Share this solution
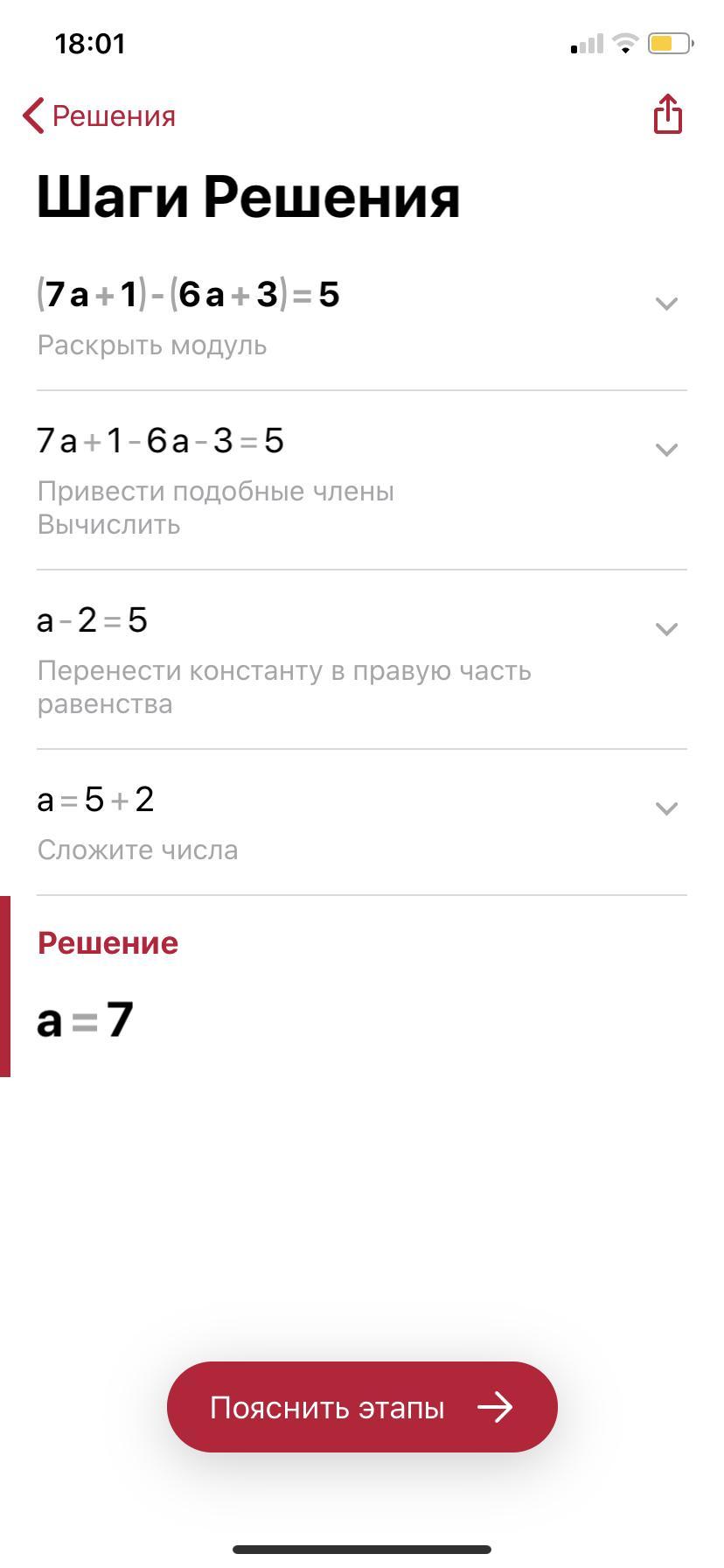724x1568 pixels. coord(667,115)
